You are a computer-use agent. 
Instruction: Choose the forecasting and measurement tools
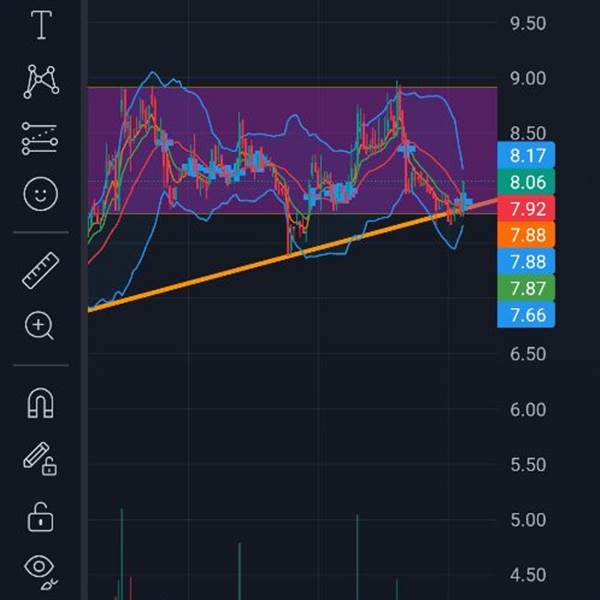[40, 139]
